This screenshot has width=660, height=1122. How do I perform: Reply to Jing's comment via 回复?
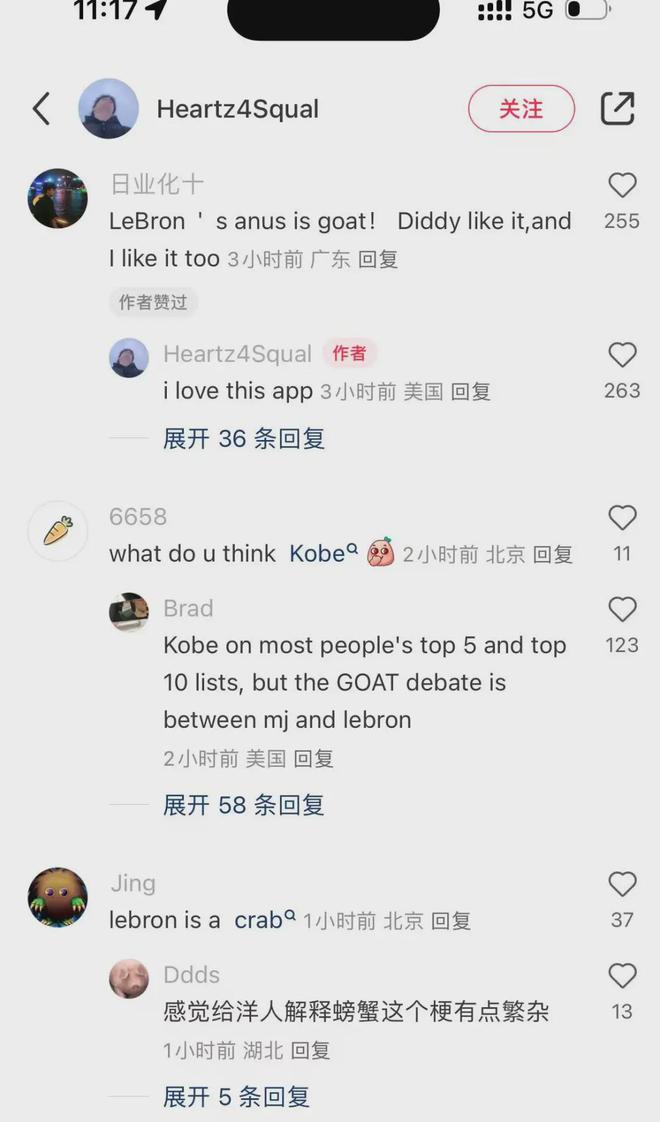[451, 921]
